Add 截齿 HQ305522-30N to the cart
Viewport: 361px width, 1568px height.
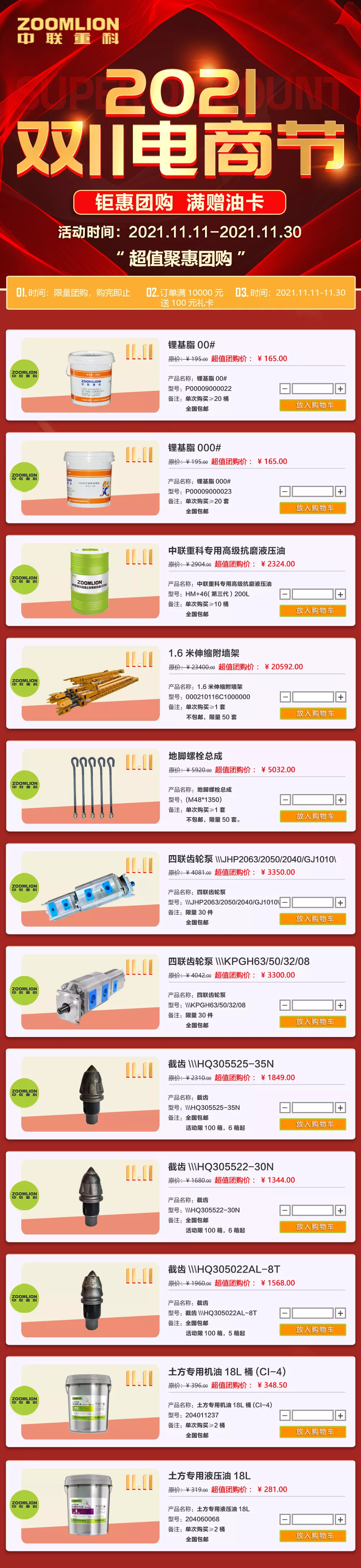coord(313,1227)
